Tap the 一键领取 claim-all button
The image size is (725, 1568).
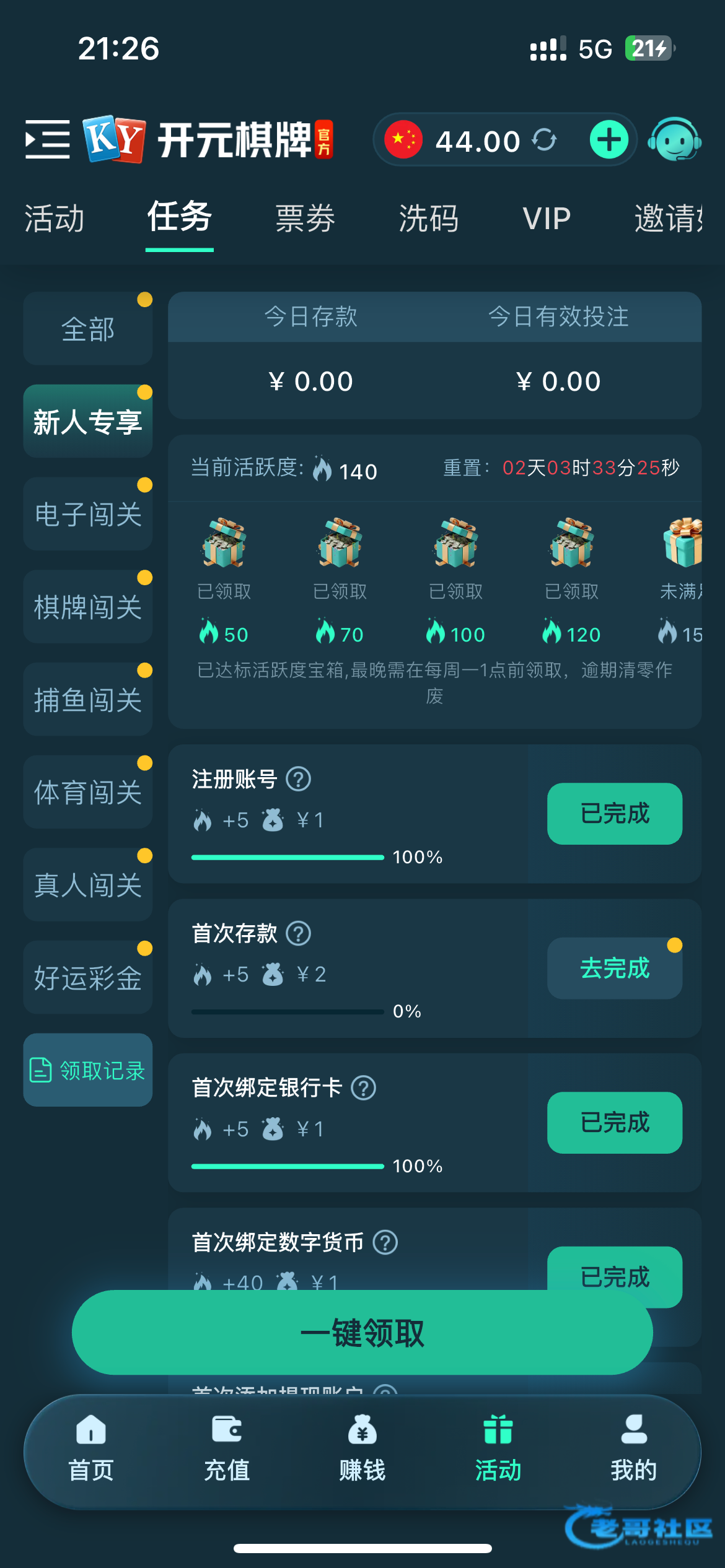[x=362, y=1333]
